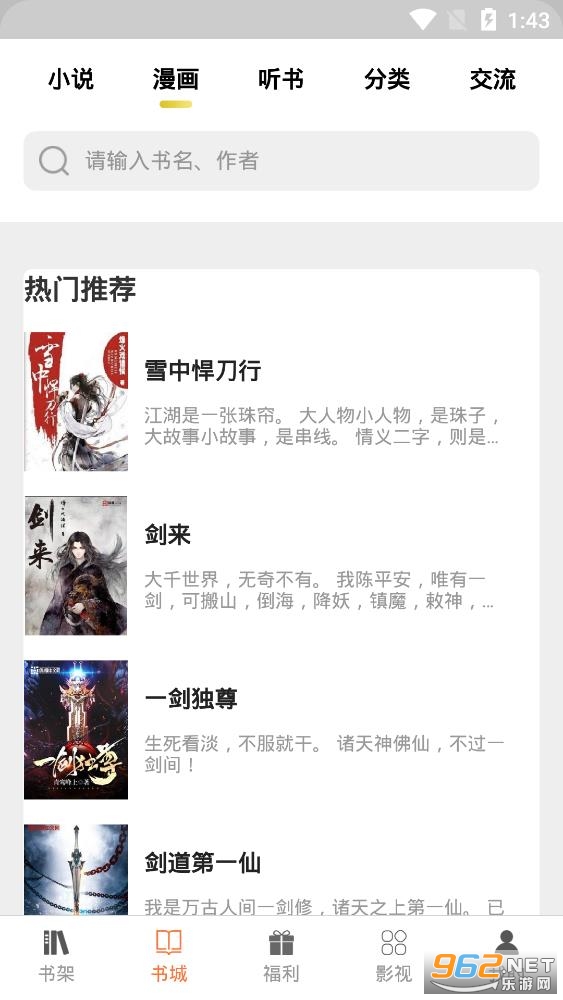The height and width of the screenshot is (1000, 563).
Task: Select the 漫画 top tab
Action: tap(175, 80)
